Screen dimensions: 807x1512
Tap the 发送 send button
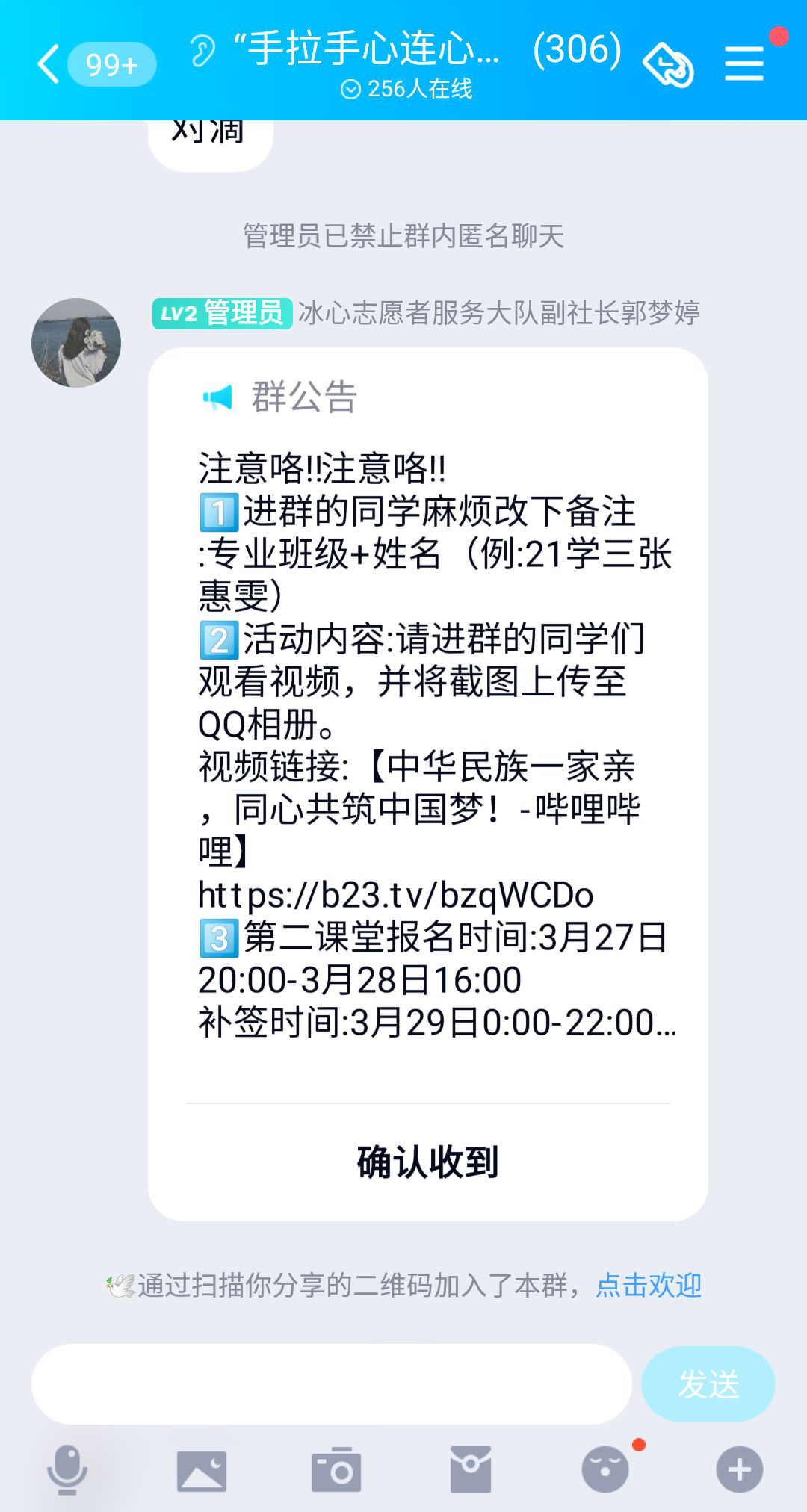tap(708, 1384)
